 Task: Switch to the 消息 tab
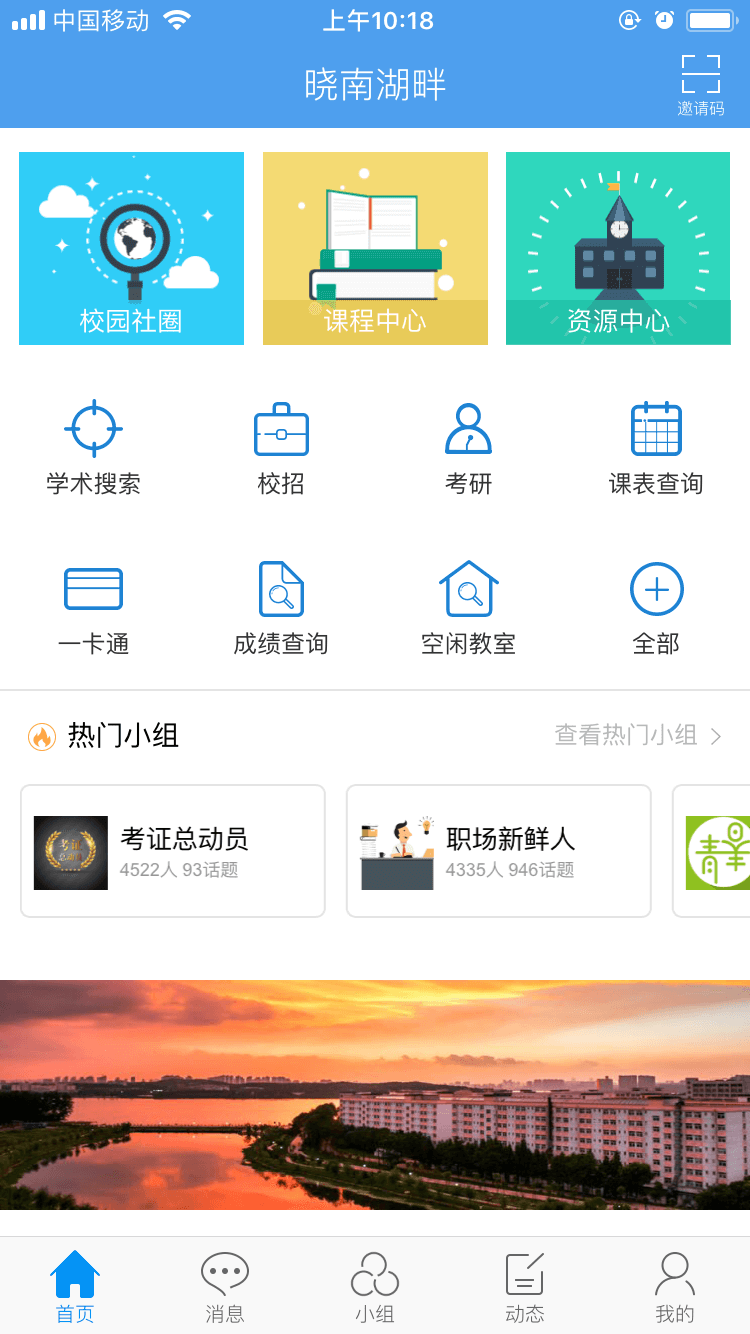(225, 1287)
